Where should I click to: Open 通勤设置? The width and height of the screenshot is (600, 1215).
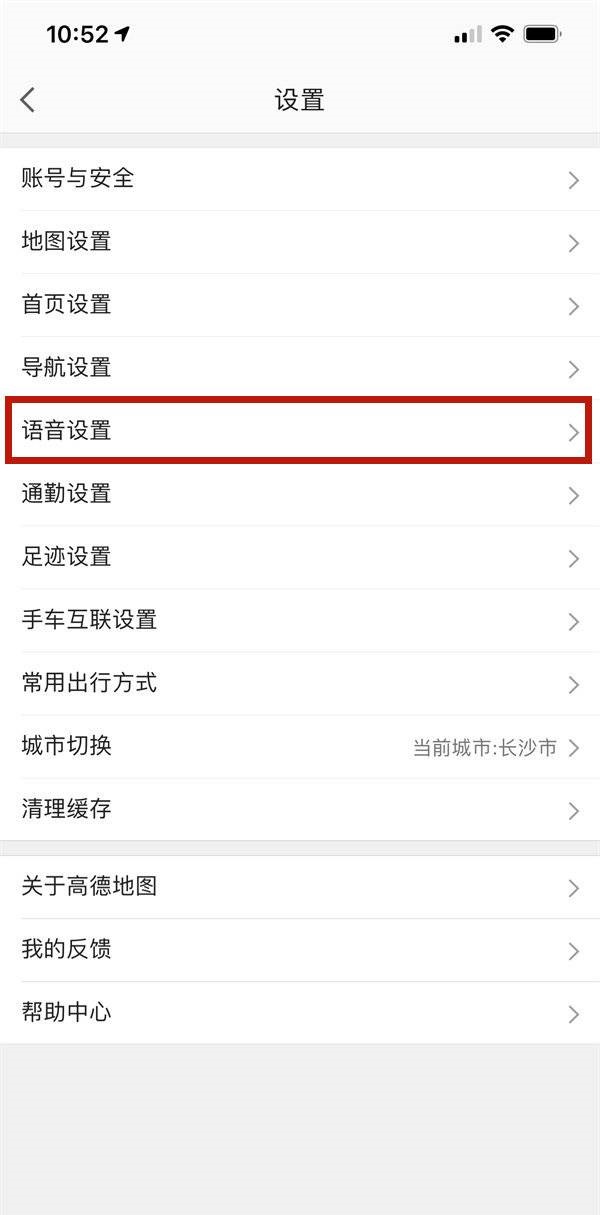(x=300, y=494)
